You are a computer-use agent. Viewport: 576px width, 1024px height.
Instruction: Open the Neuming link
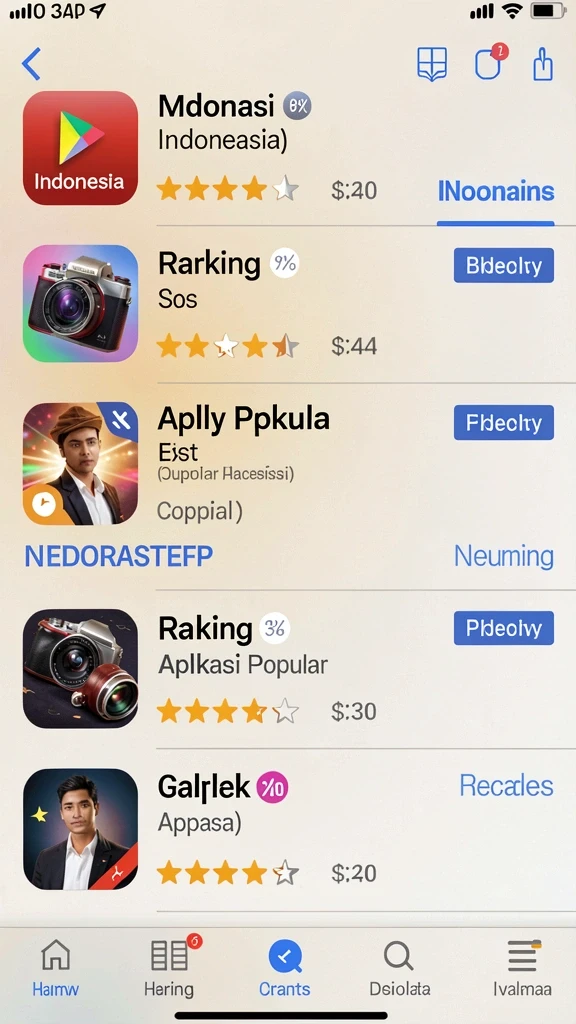point(504,556)
